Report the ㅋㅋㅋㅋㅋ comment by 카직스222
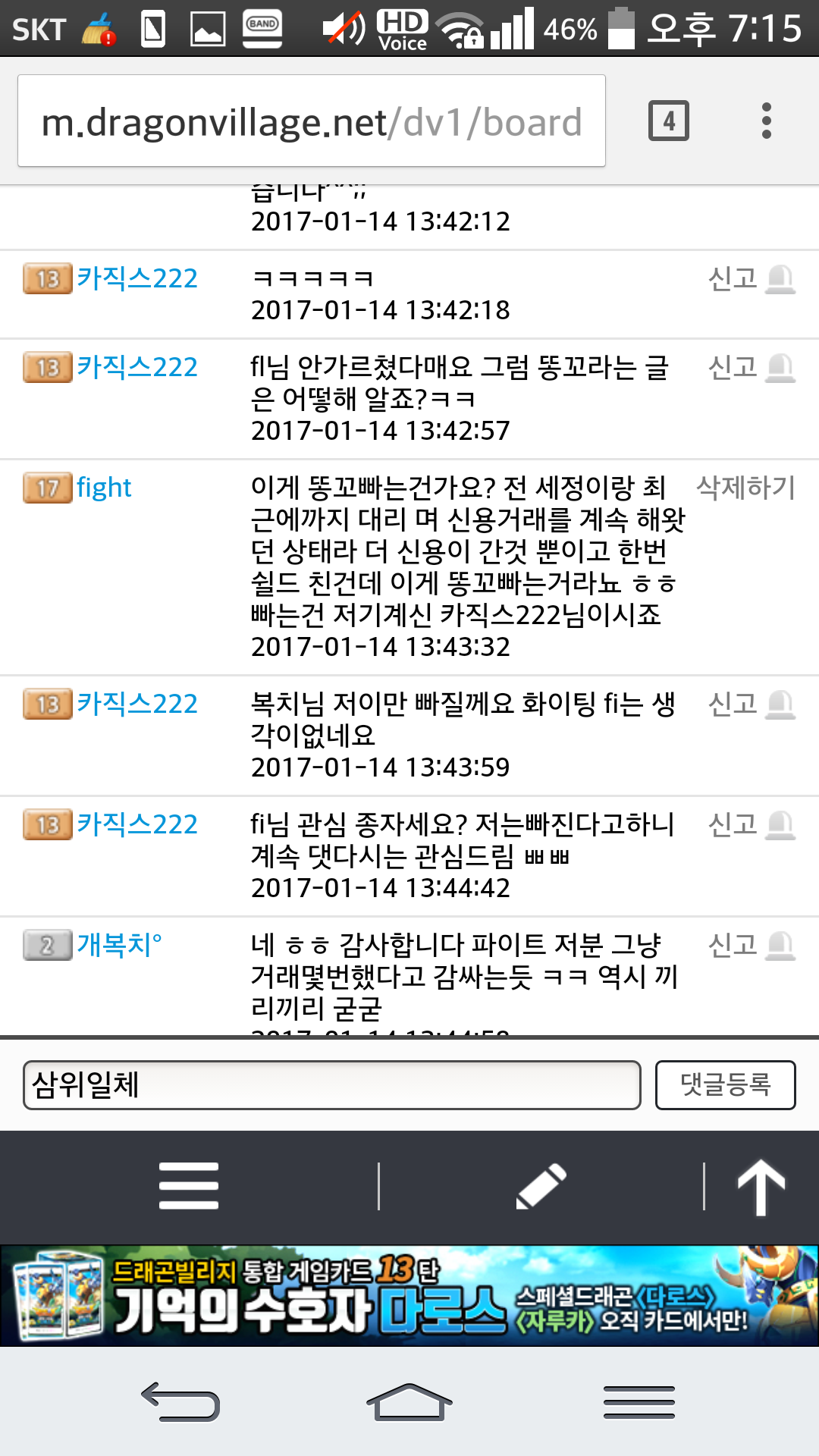 (x=749, y=279)
